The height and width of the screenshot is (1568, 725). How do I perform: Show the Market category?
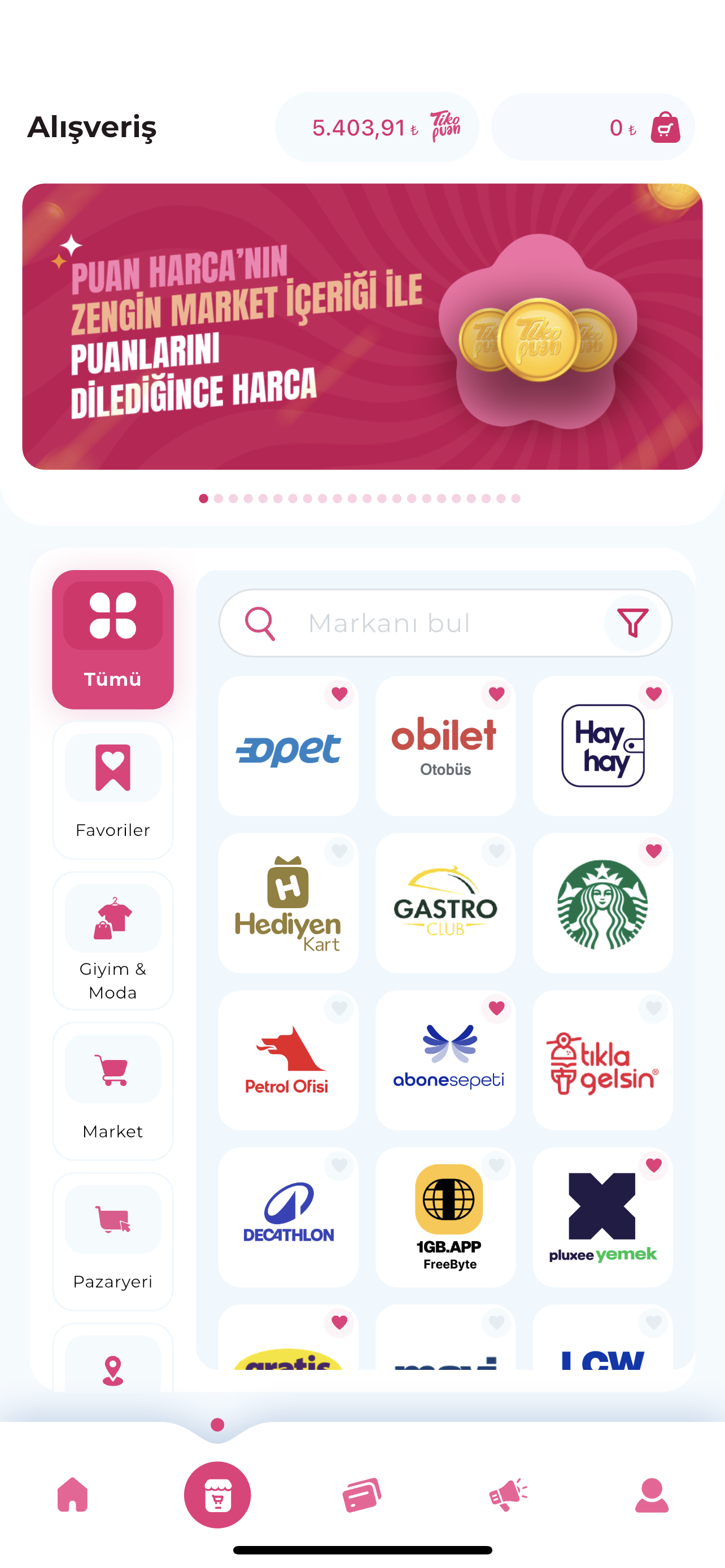pyautogui.click(x=112, y=1091)
